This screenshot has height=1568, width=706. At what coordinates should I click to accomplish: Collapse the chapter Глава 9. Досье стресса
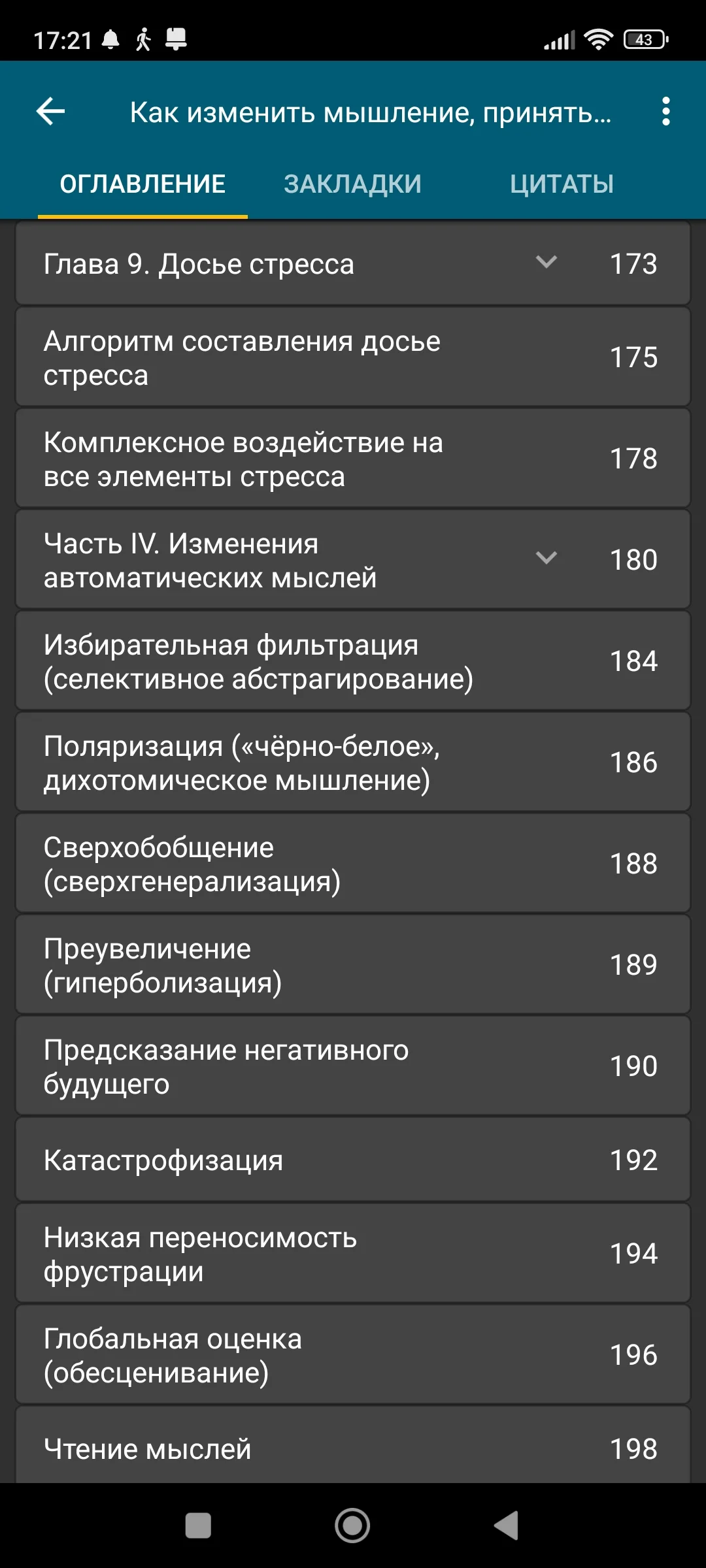(545, 263)
